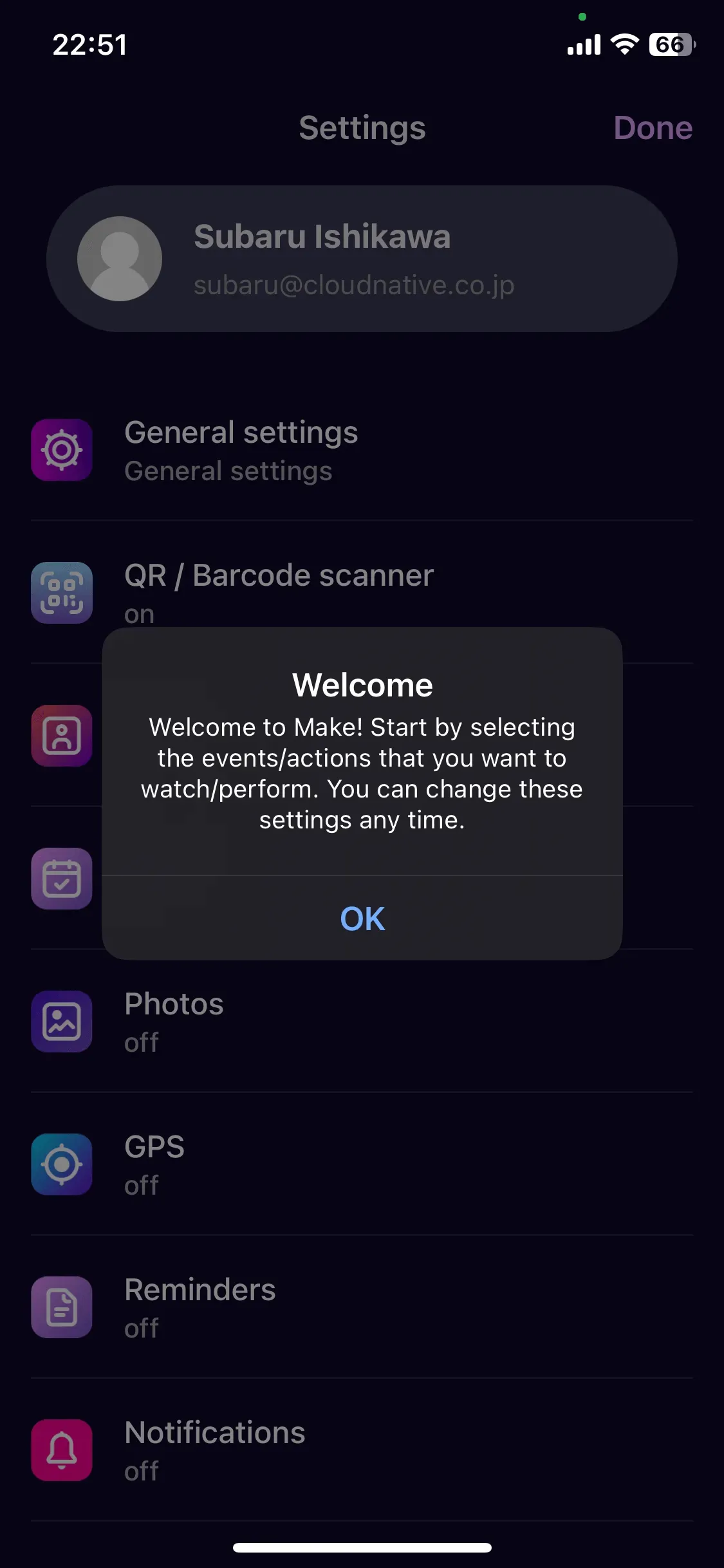Dismiss the Welcome dialog with OK
This screenshot has height=1568, width=724.
point(362,918)
